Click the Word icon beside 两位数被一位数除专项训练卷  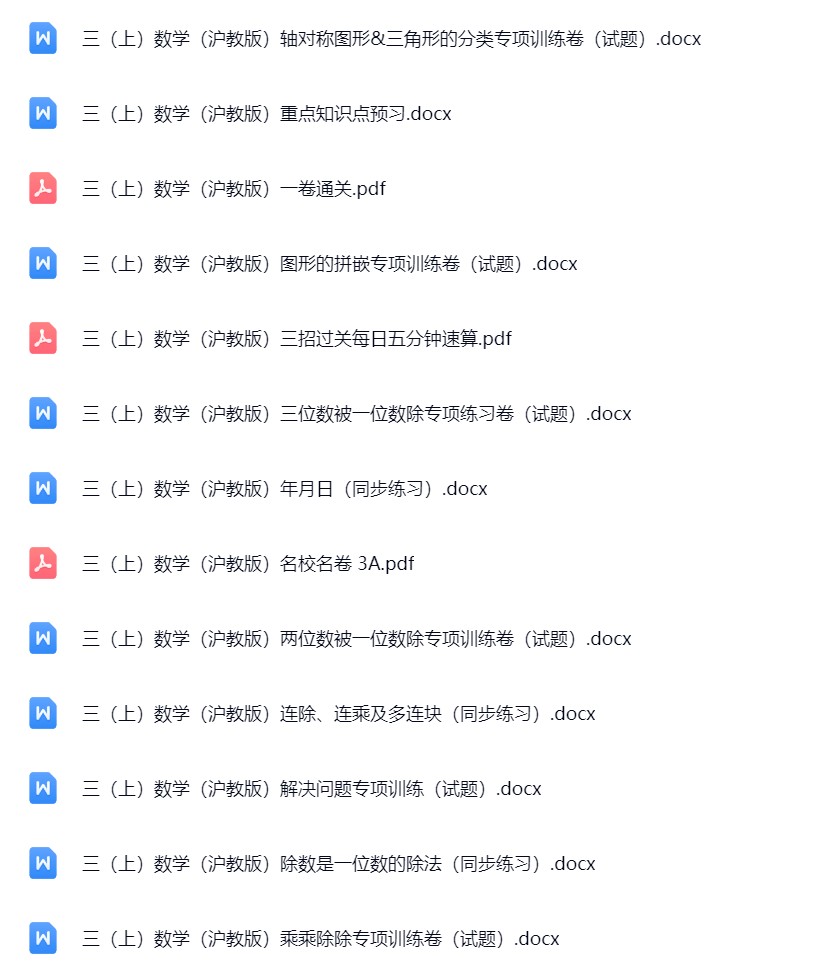(x=41, y=638)
